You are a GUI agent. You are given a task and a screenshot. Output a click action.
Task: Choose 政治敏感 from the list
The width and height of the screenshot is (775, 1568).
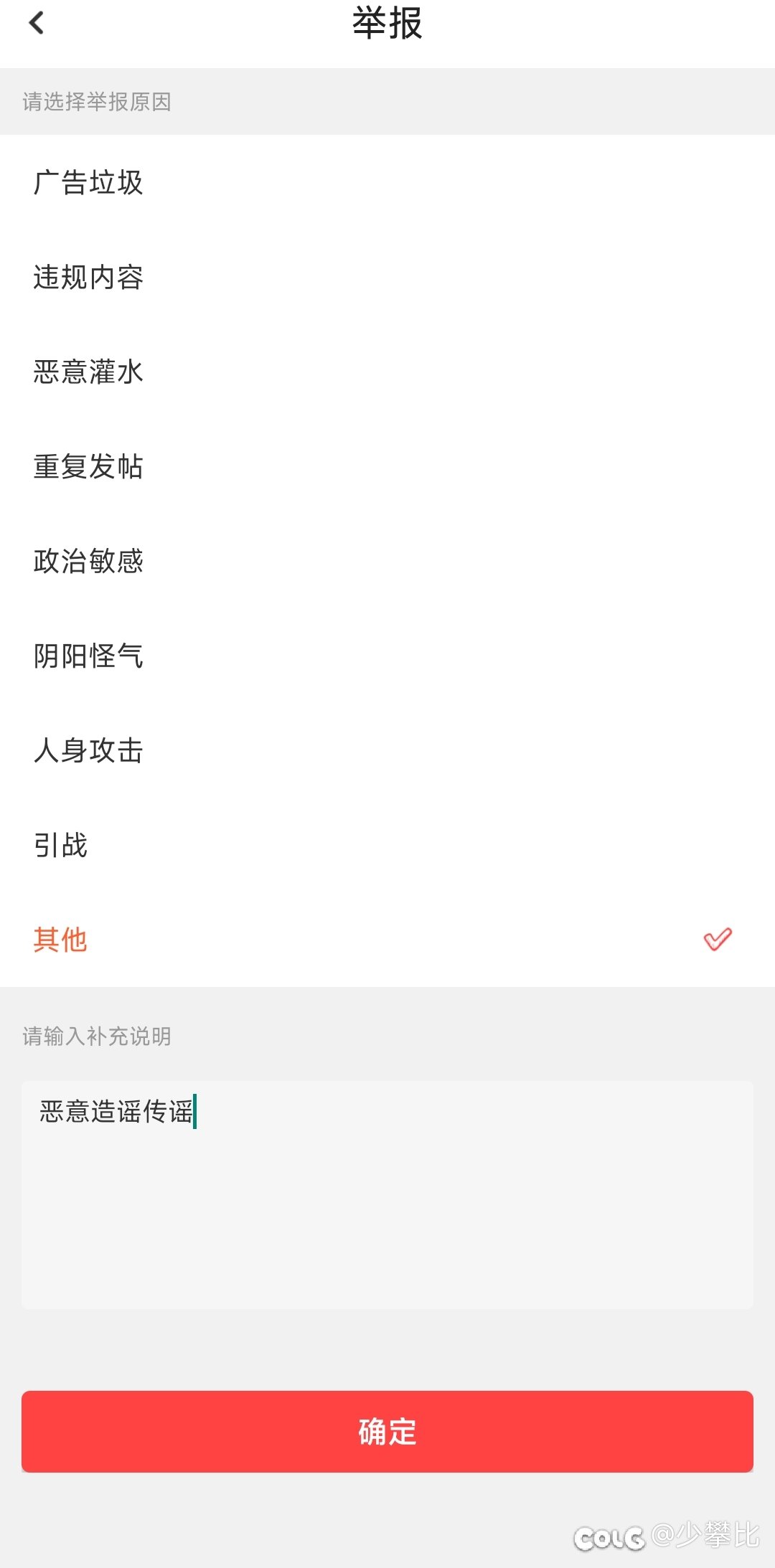(387, 561)
